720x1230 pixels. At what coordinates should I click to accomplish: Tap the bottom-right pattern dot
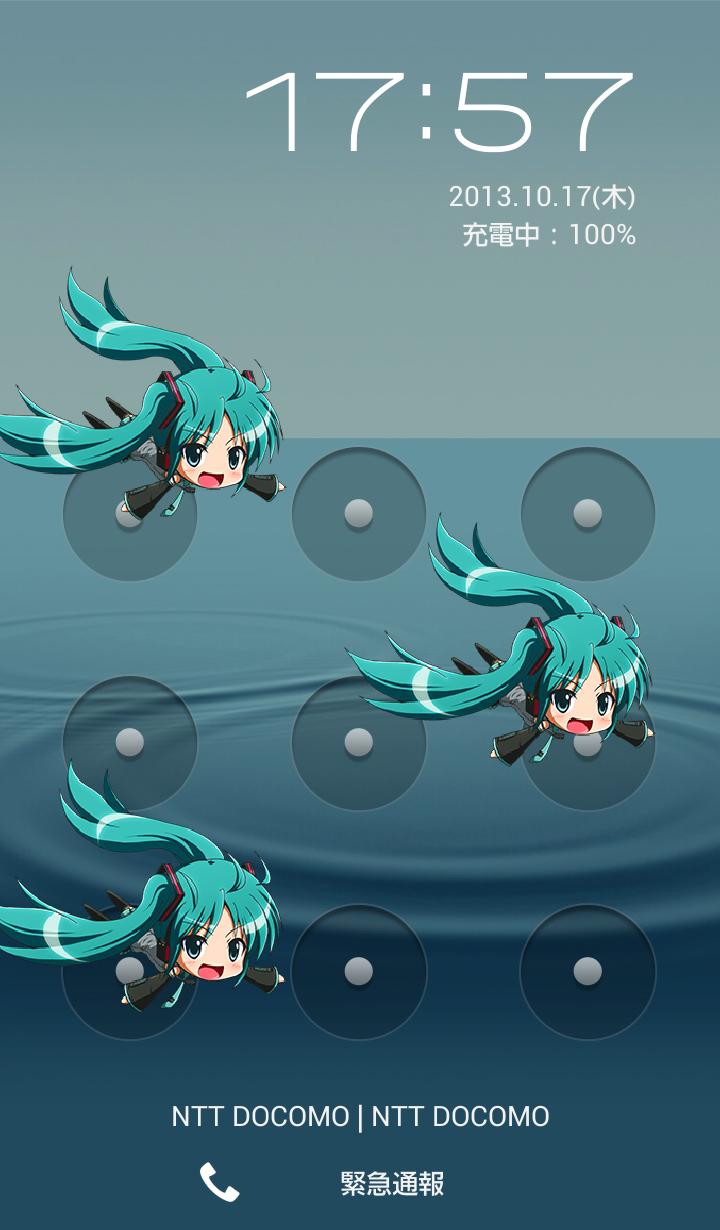[587, 971]
